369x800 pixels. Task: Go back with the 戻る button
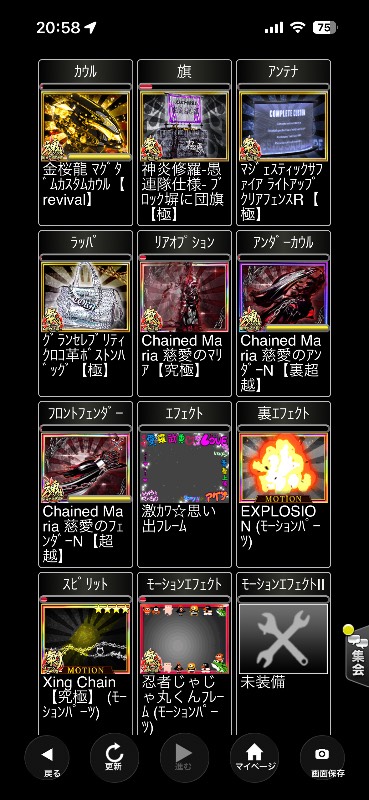47,758
